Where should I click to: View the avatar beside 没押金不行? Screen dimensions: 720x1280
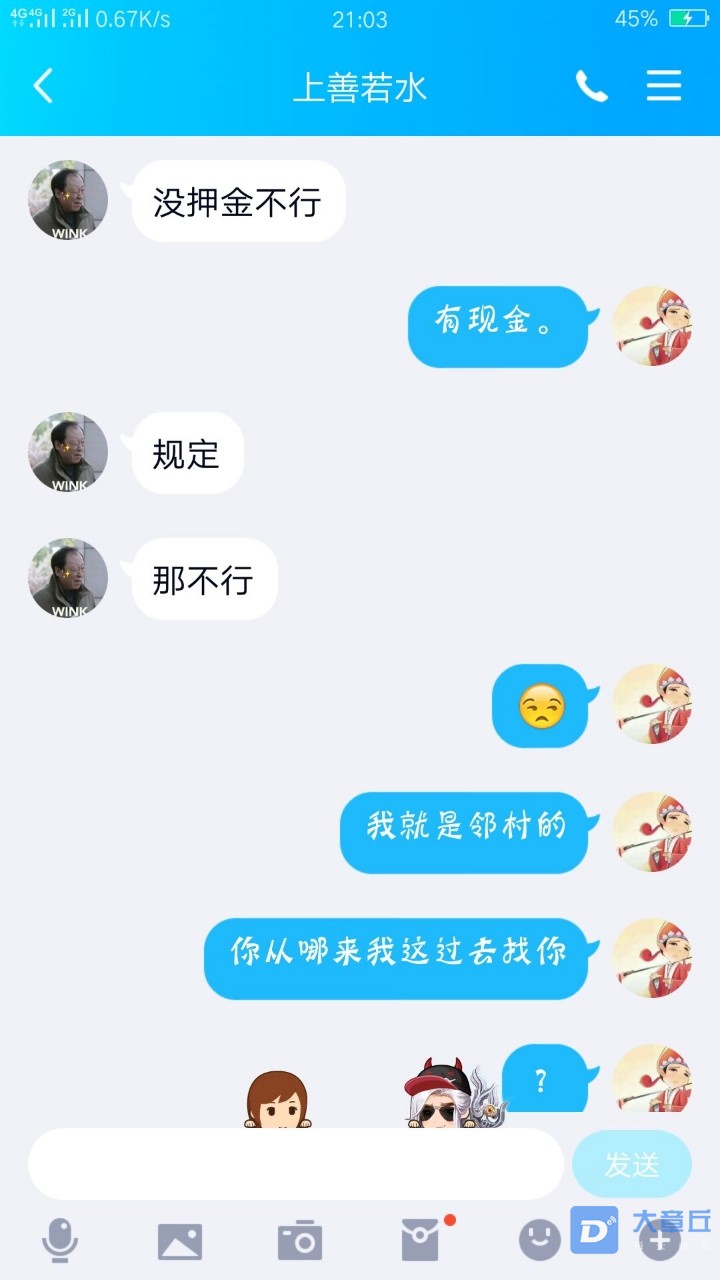[68, 201]
